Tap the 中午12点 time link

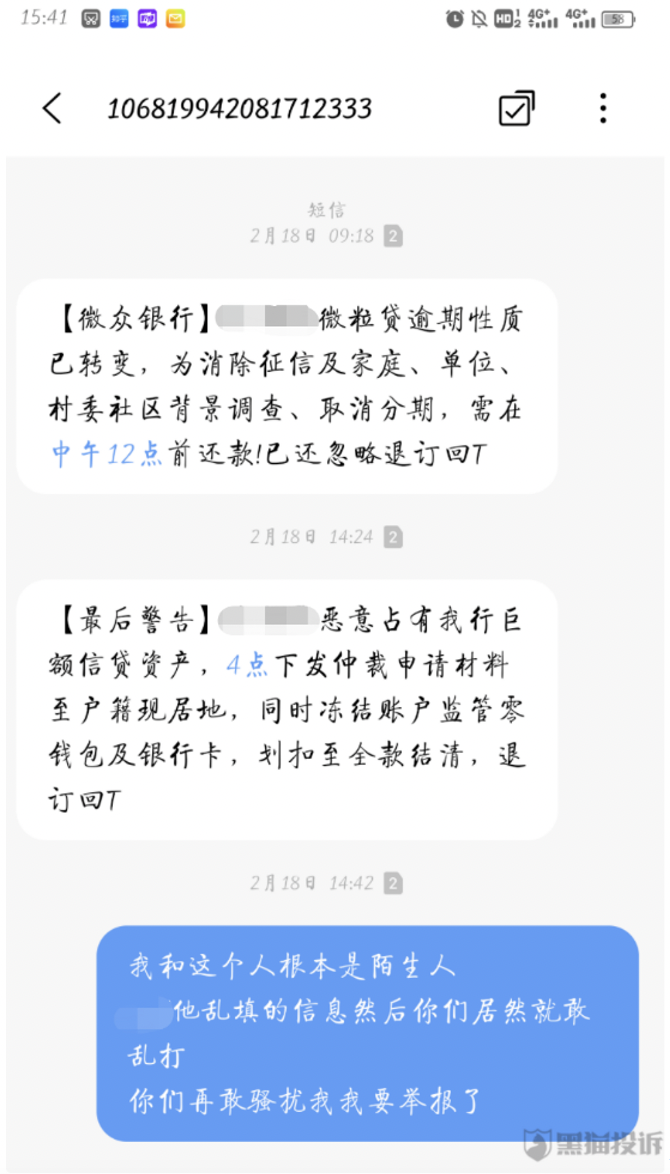pyautogui.click(x=106, y=454)
